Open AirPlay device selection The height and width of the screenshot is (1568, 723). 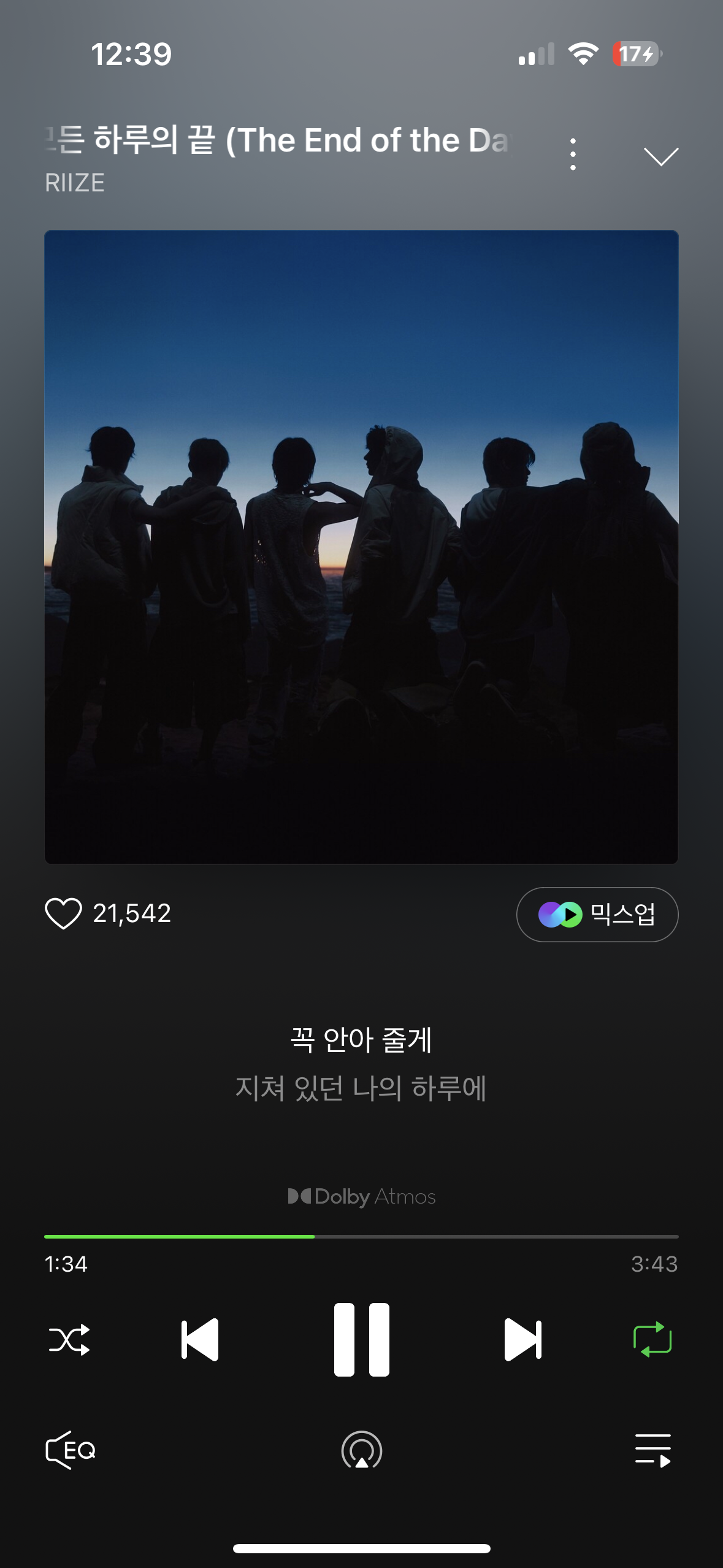362,1450
